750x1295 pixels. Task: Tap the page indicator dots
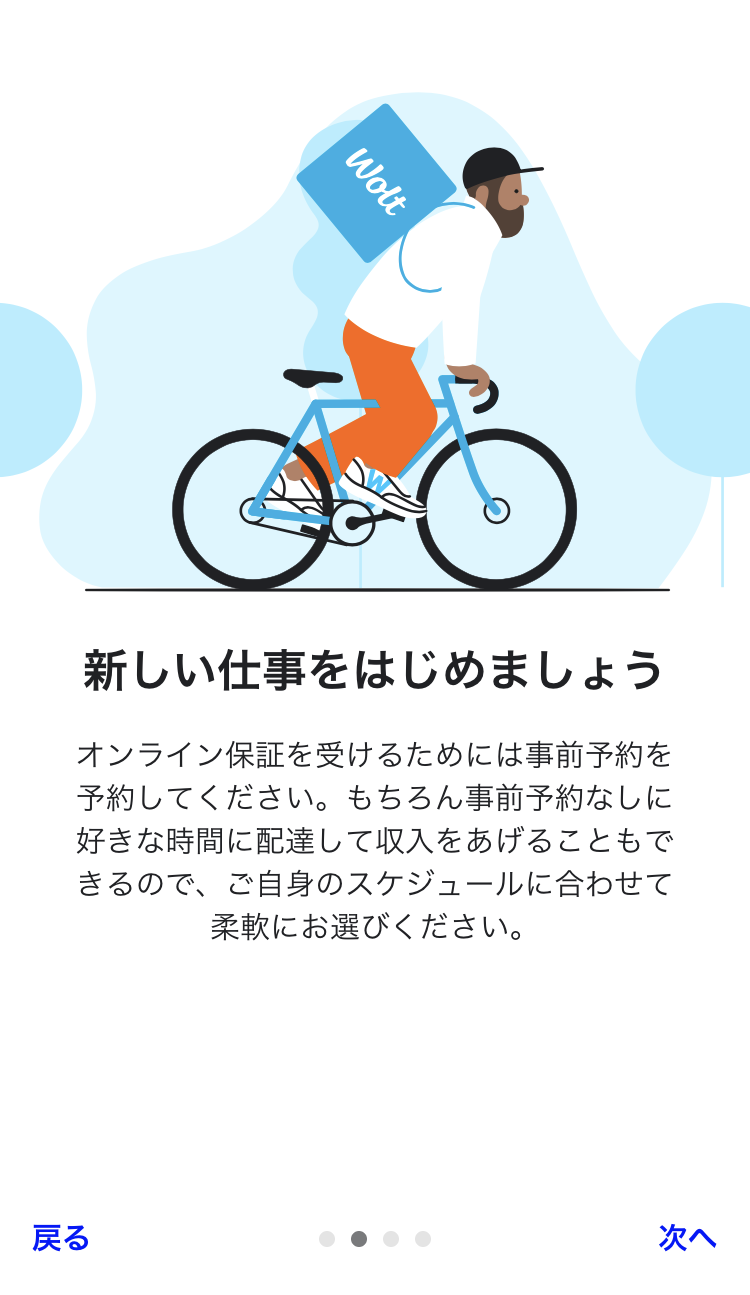point(375,1239)
